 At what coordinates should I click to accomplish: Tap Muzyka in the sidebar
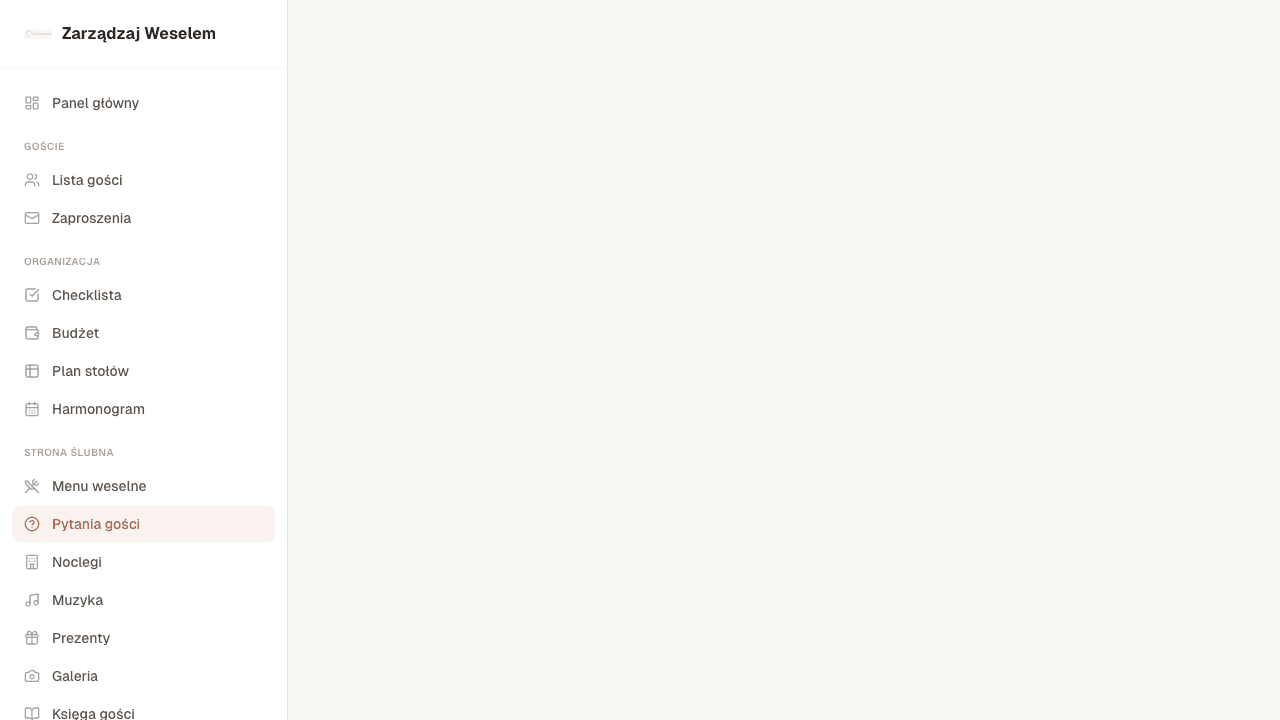coord(77,600)
